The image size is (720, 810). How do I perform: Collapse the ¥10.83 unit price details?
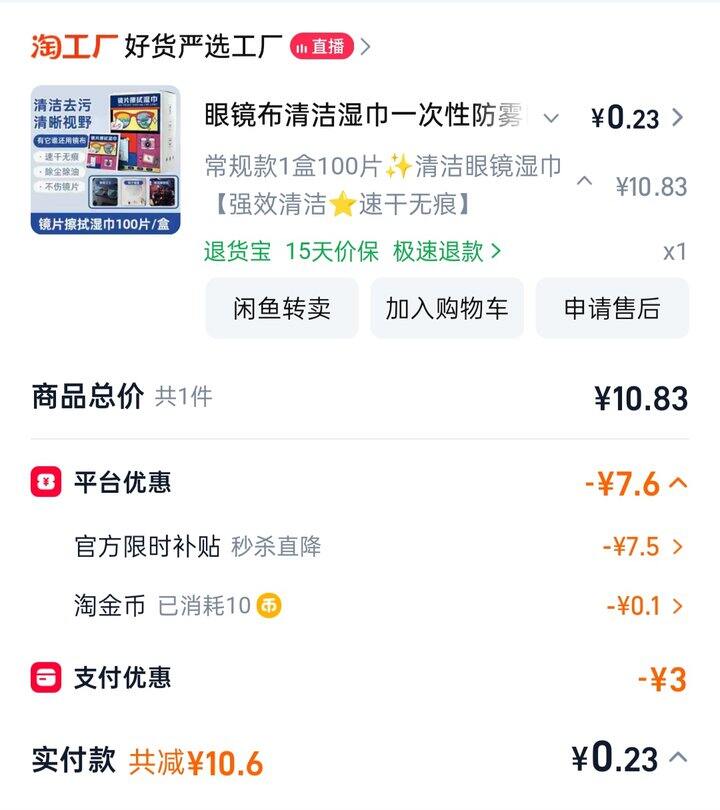(x=586, y=182)
